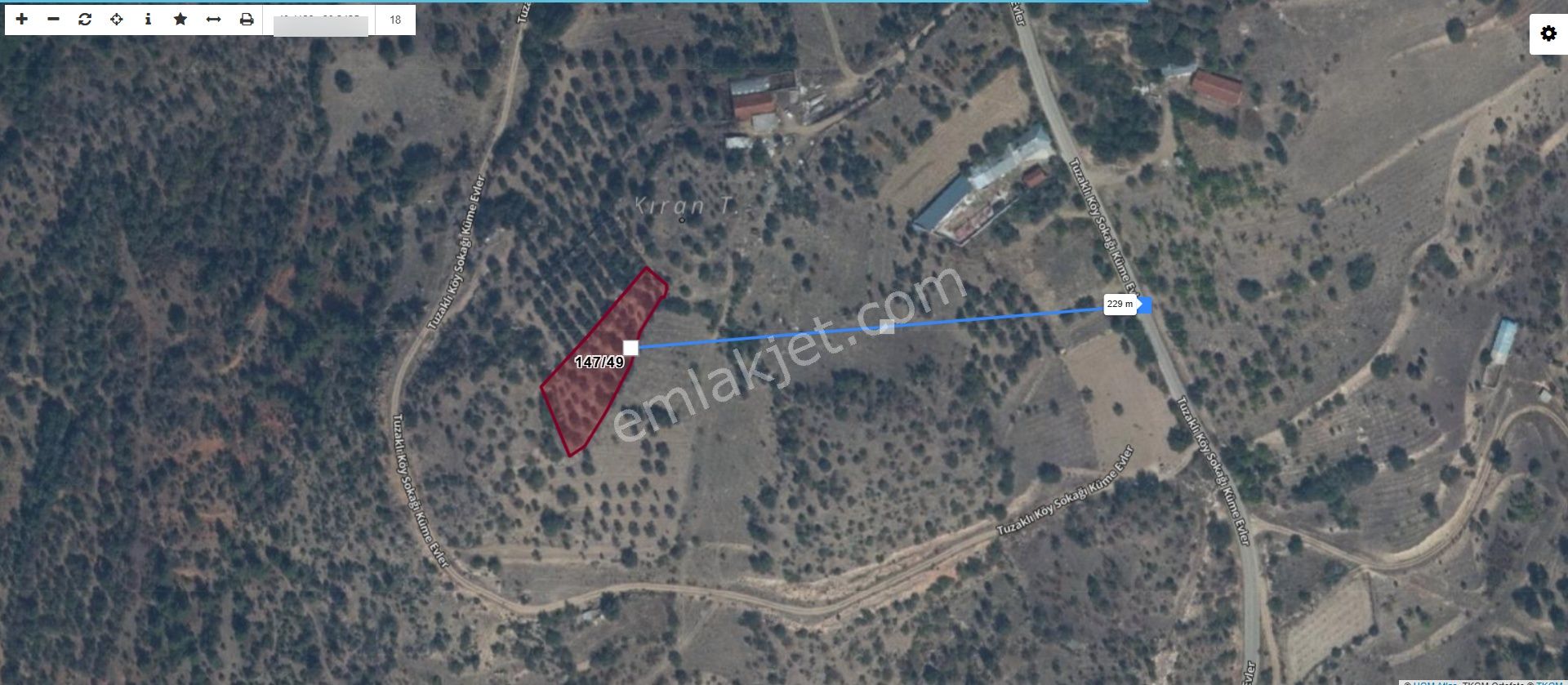Print the map
The image size is (1568, 685).
246,19
